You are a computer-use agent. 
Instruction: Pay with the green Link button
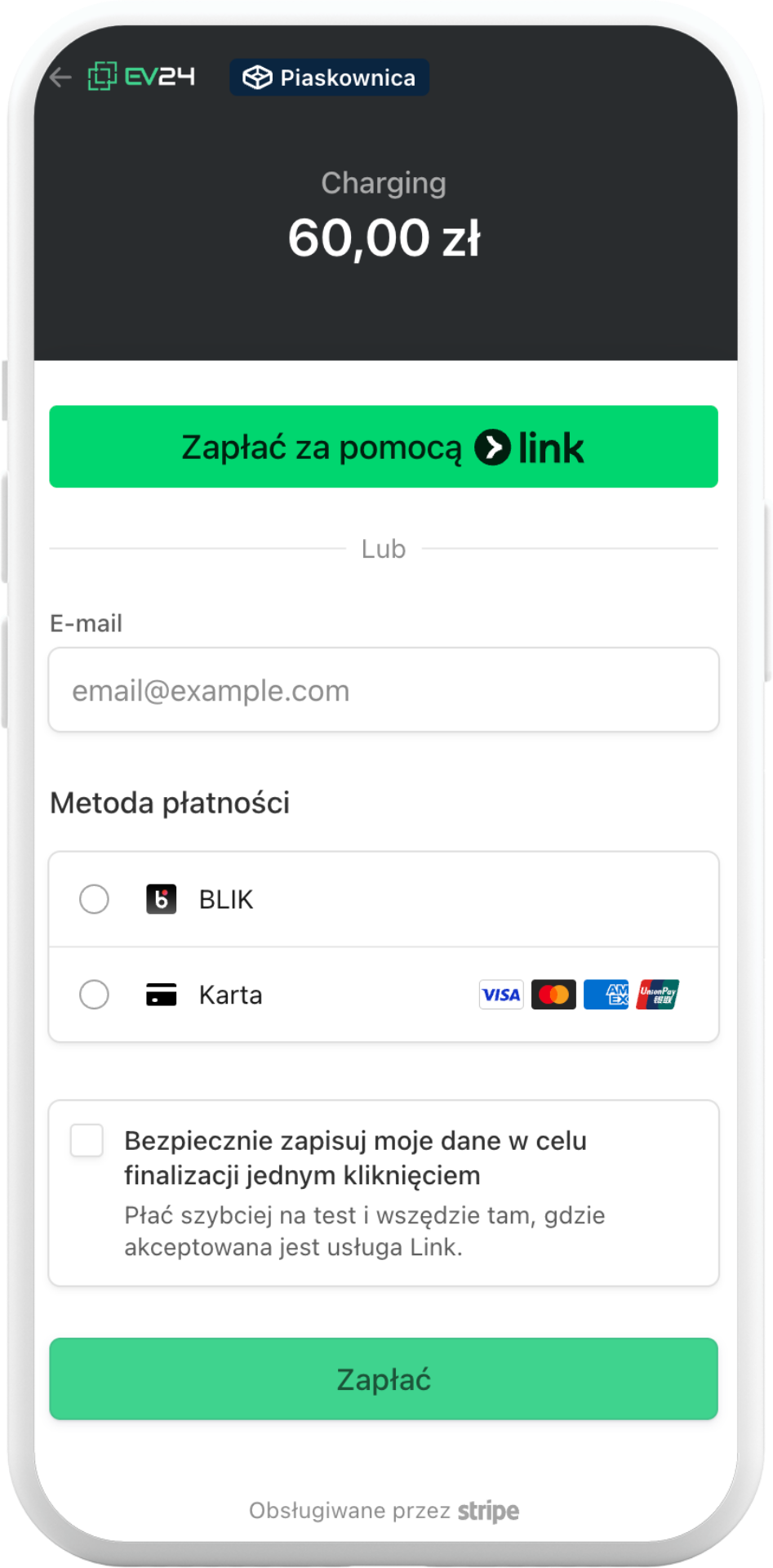click(x=384, y=447)
